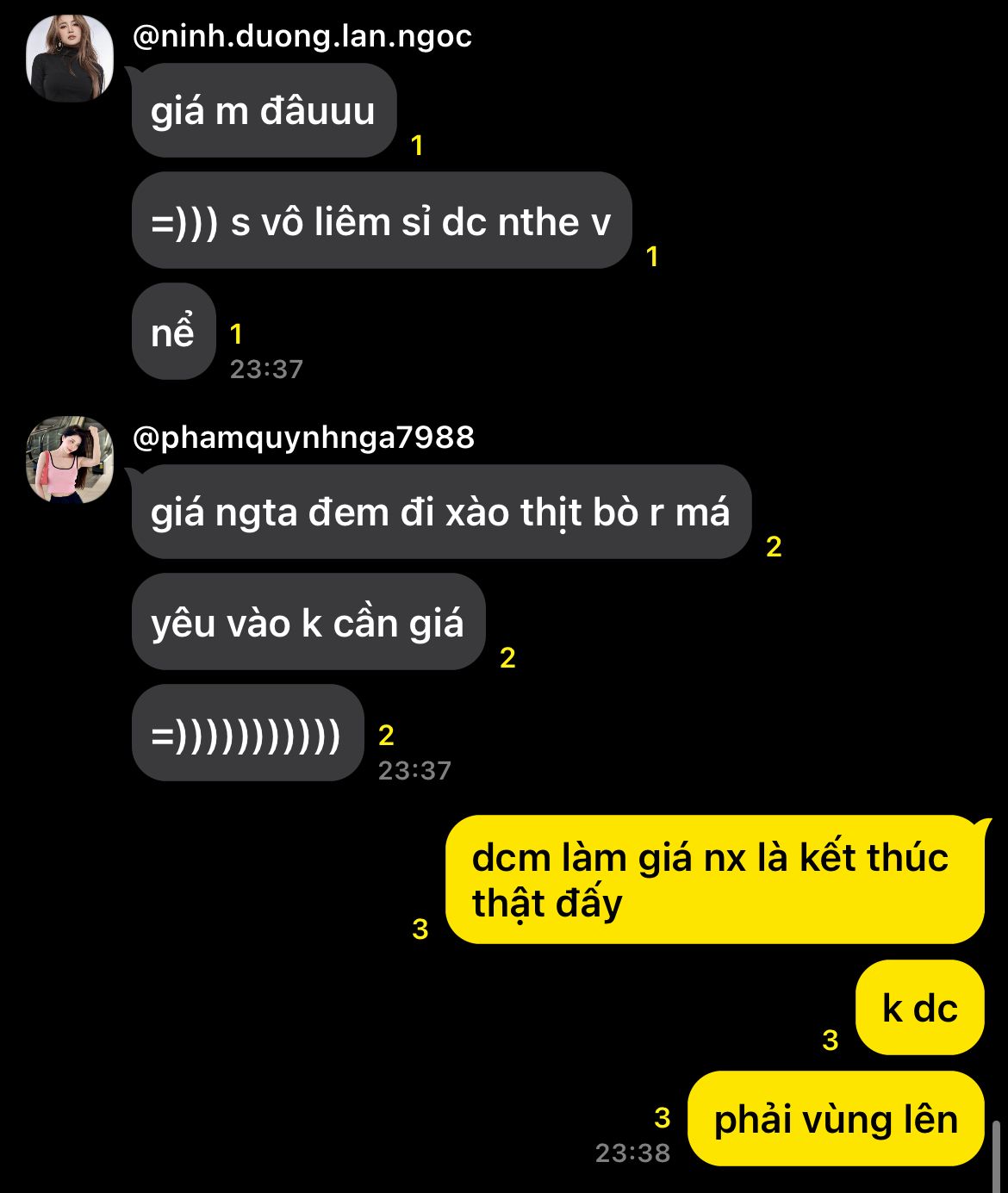
Task: Tap the @phamquynhnga7988 username
Action: click(303, 438)
